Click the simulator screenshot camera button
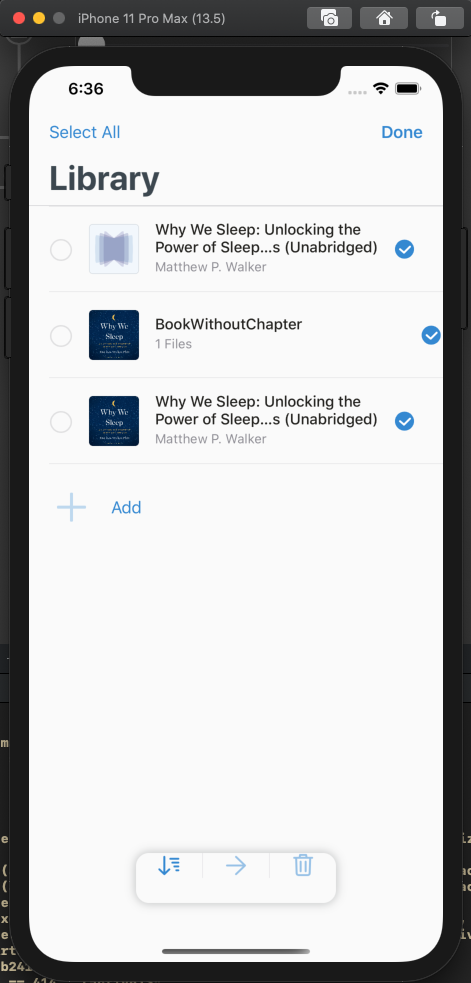Screen dimensions: 471x983 click(x=330, y=18)
